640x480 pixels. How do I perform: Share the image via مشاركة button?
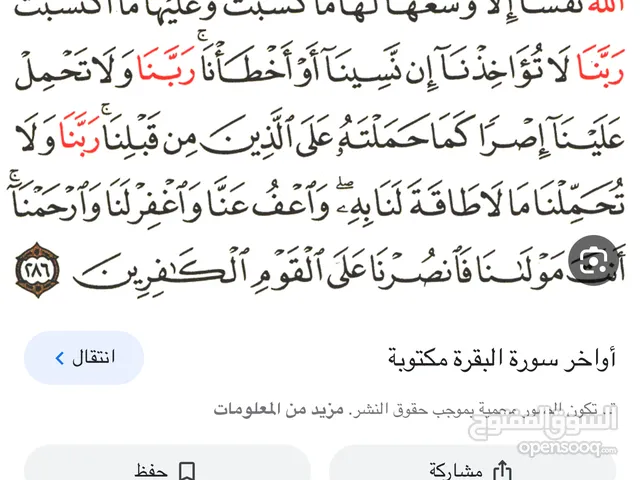pos(470,467)
